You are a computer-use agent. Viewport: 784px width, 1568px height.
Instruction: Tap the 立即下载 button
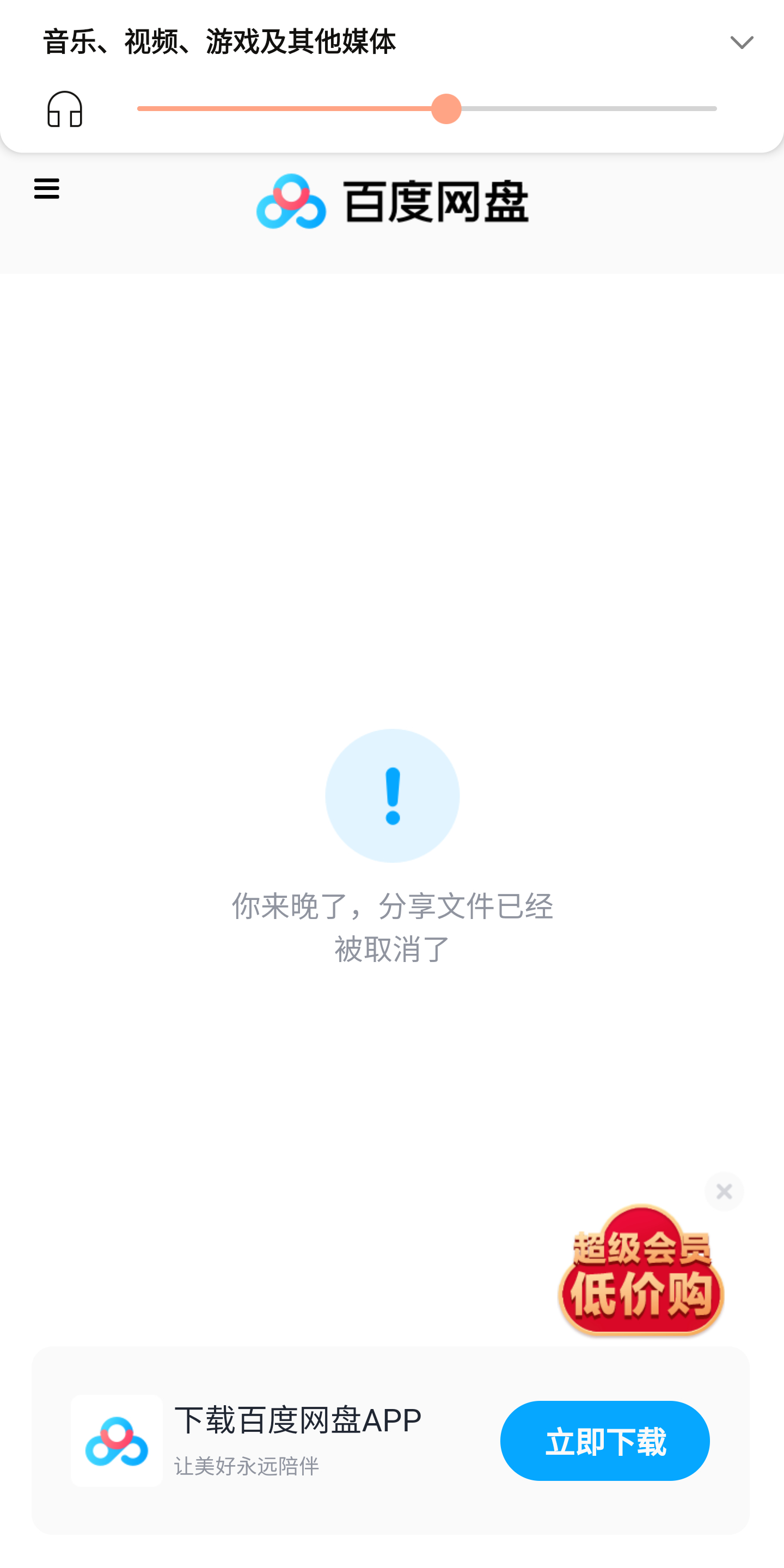(x=604, y=1440)
